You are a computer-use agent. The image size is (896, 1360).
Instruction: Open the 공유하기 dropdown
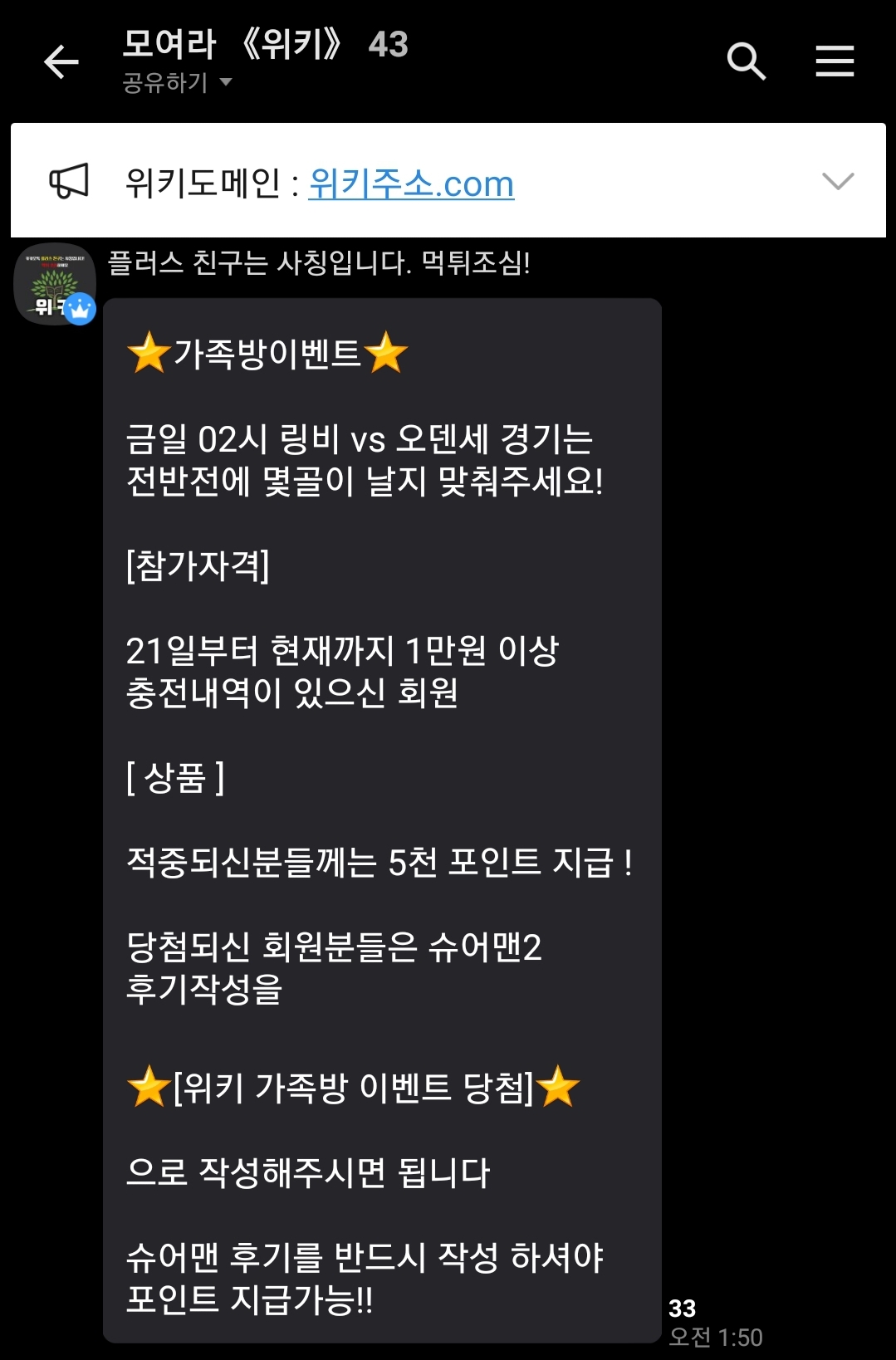[x=177, y=83]
